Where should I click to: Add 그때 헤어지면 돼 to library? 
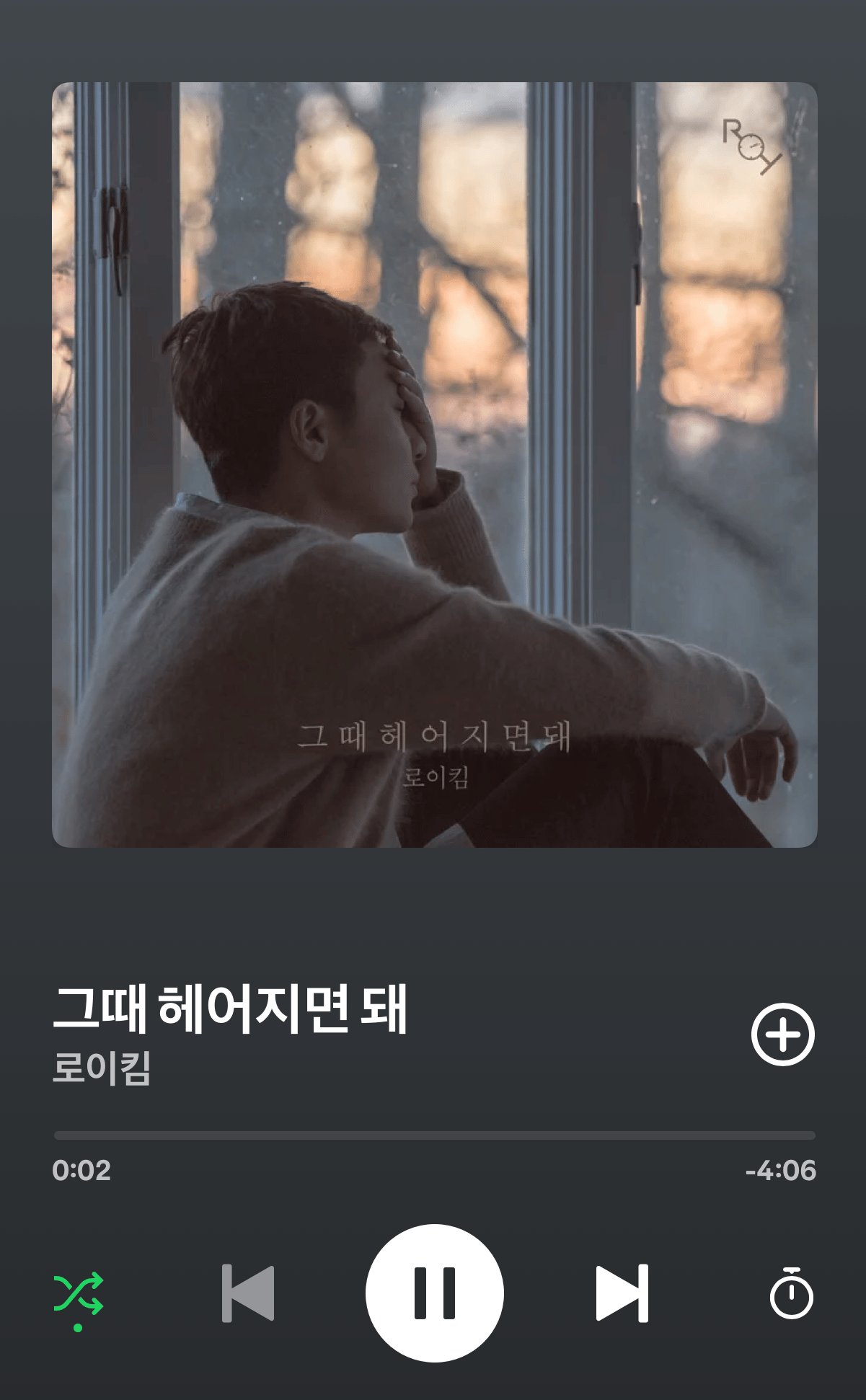click(782, 1034)
